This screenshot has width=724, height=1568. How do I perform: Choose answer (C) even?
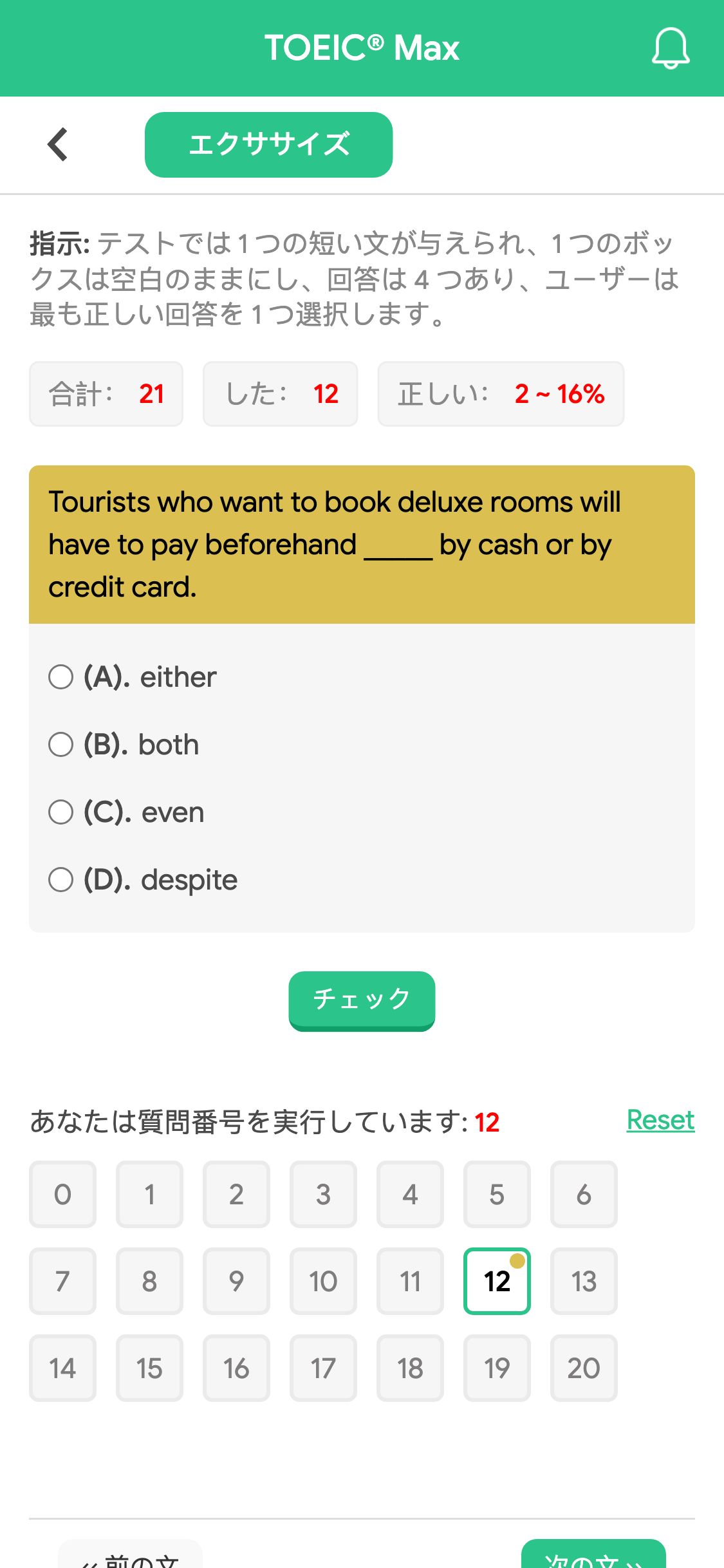126,812
